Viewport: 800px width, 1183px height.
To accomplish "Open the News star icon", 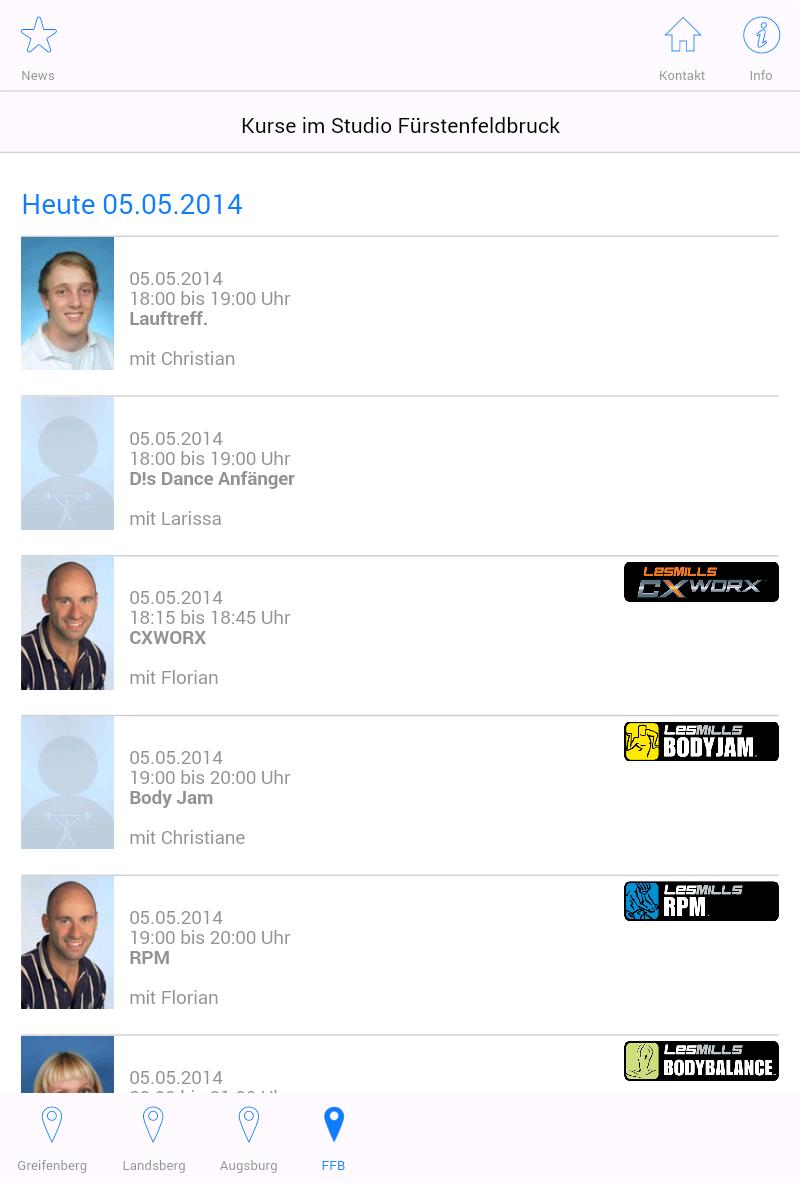I will tap(38, 37).
